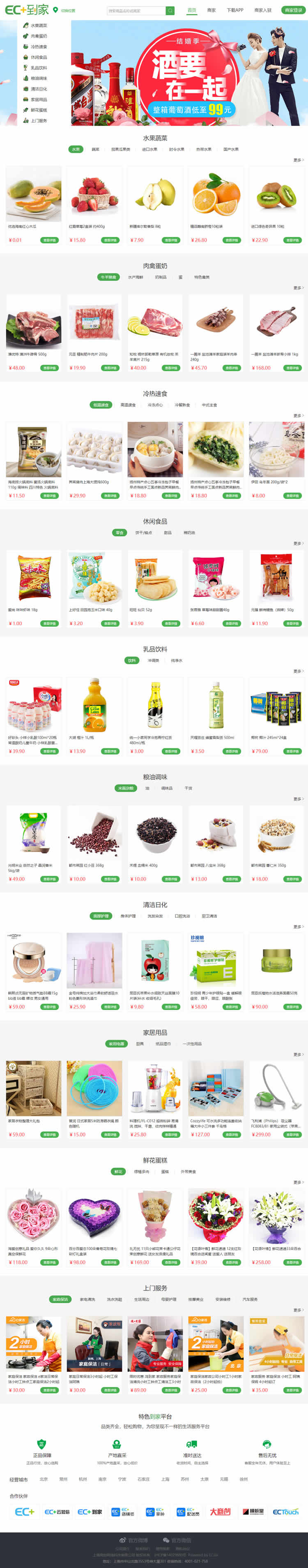Open 商家入驻 merchant sign-up
This screenshot has width=308, height=1568.
[x=263, y=10]
